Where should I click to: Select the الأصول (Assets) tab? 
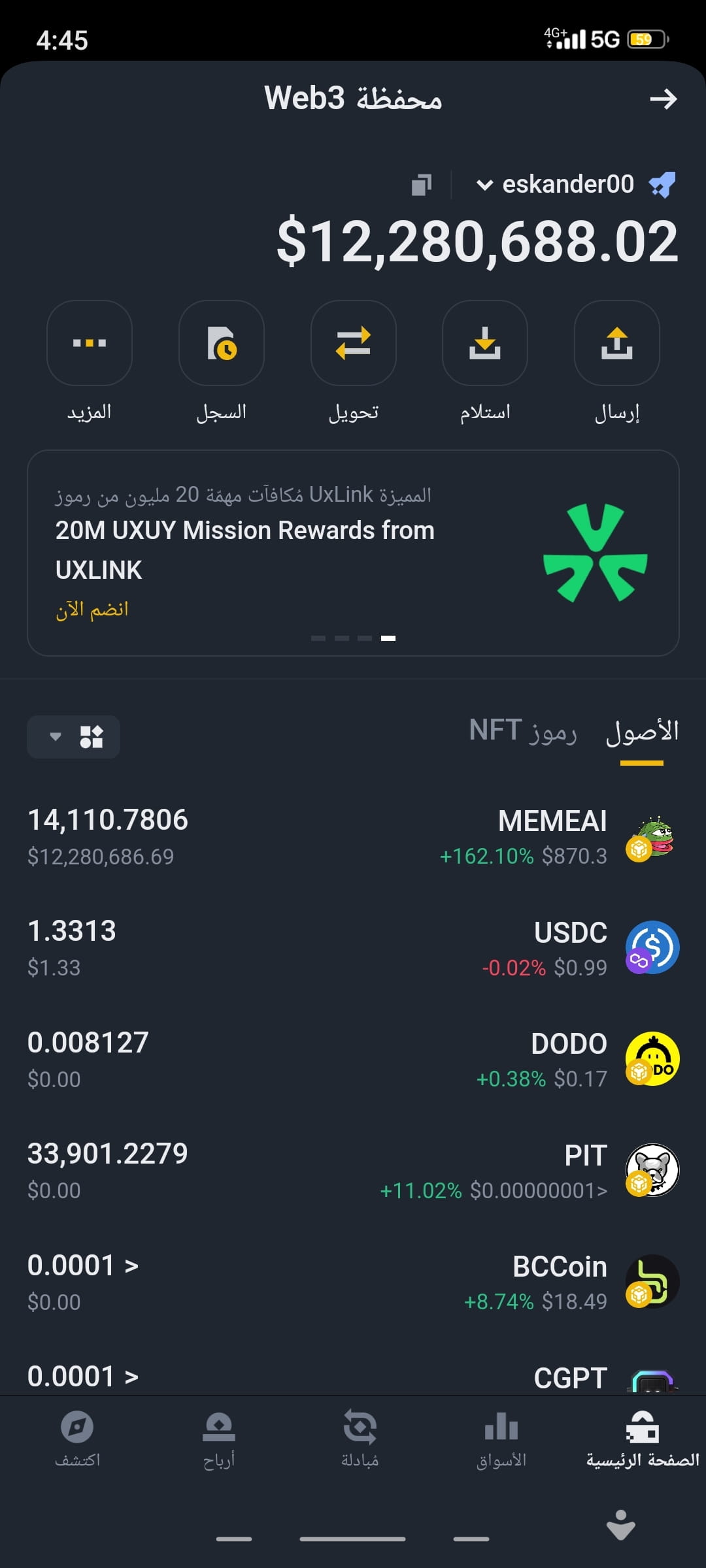643,732
